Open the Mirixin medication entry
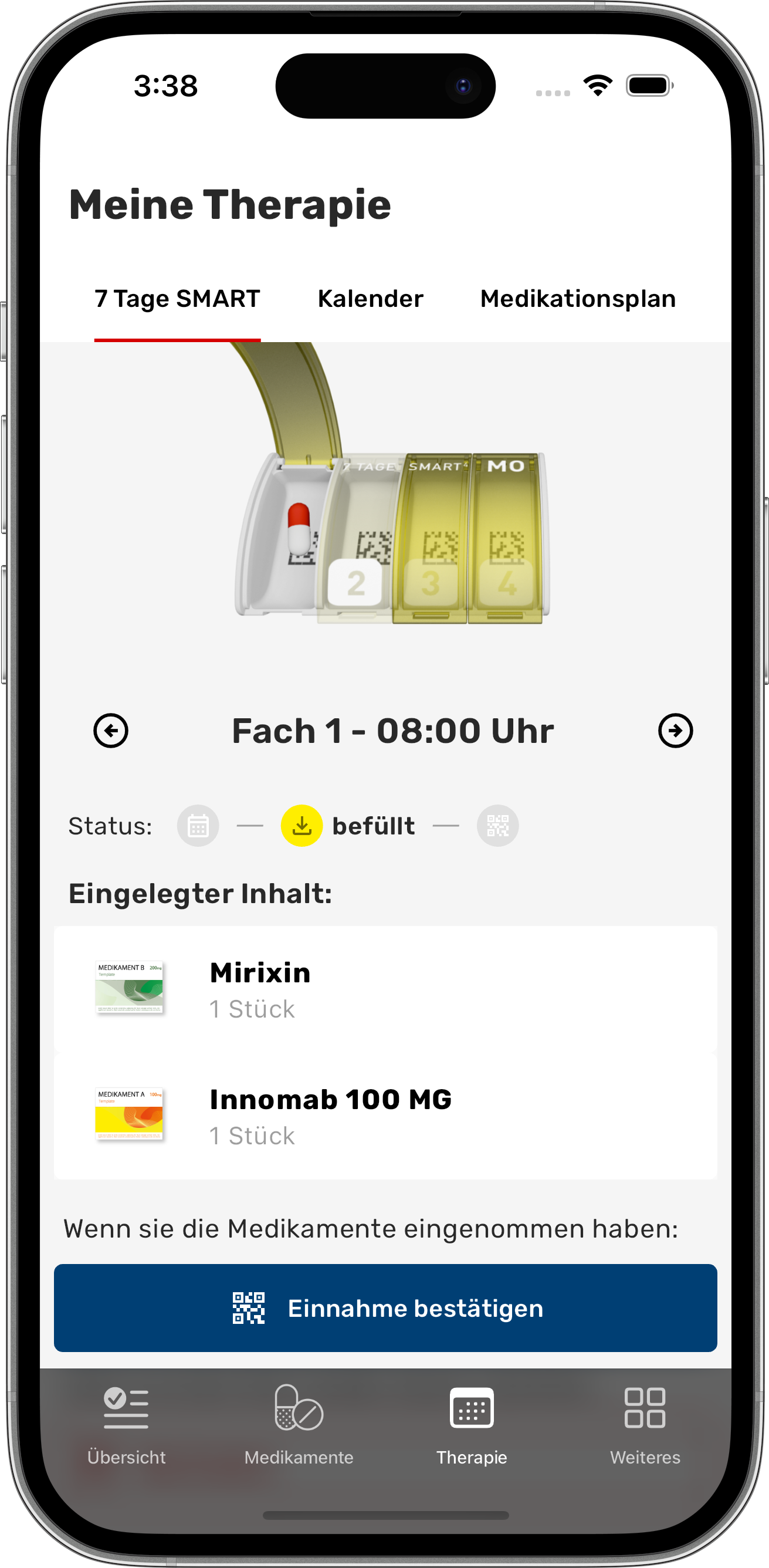This screenshot has width=769, height=1568. coord(385,989)
